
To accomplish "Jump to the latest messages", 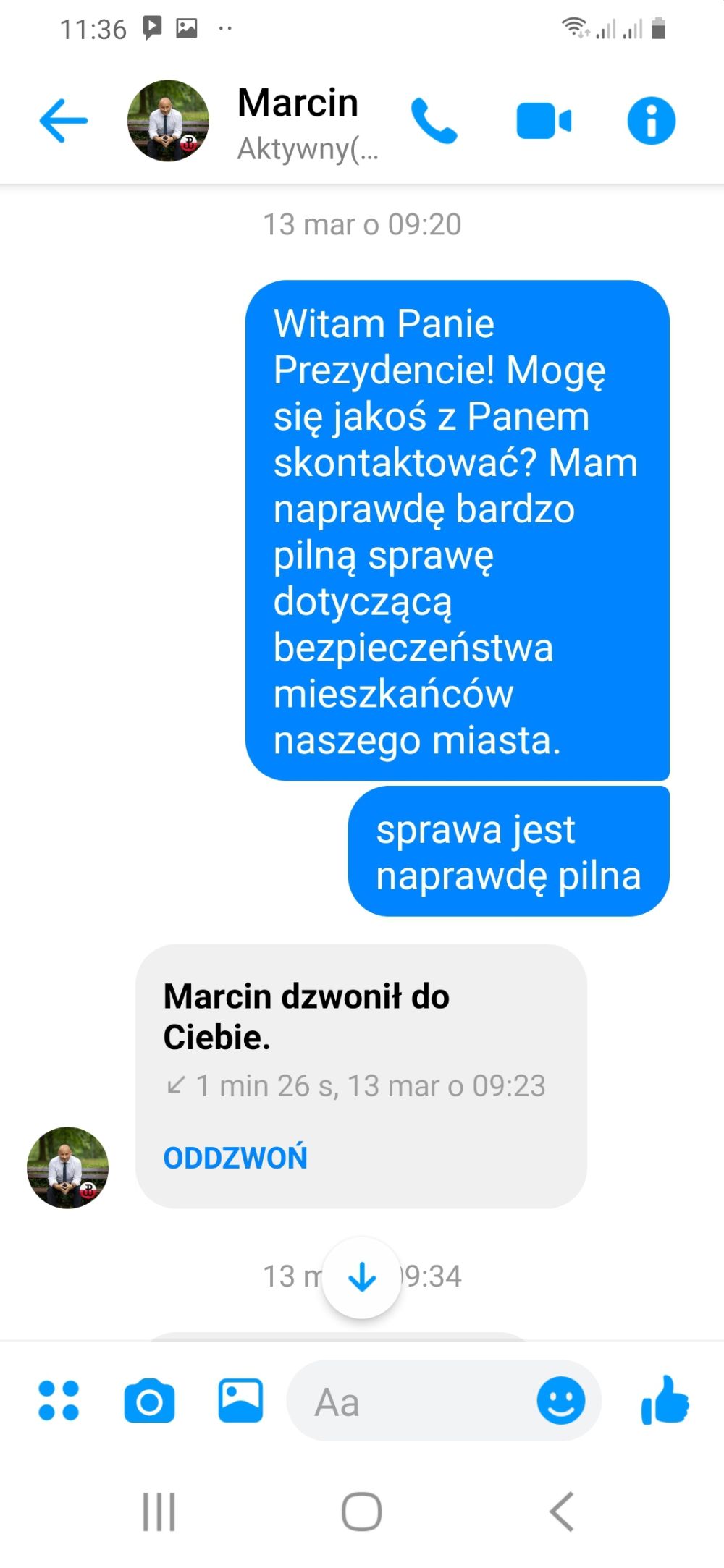I will tap(361, 1278).
